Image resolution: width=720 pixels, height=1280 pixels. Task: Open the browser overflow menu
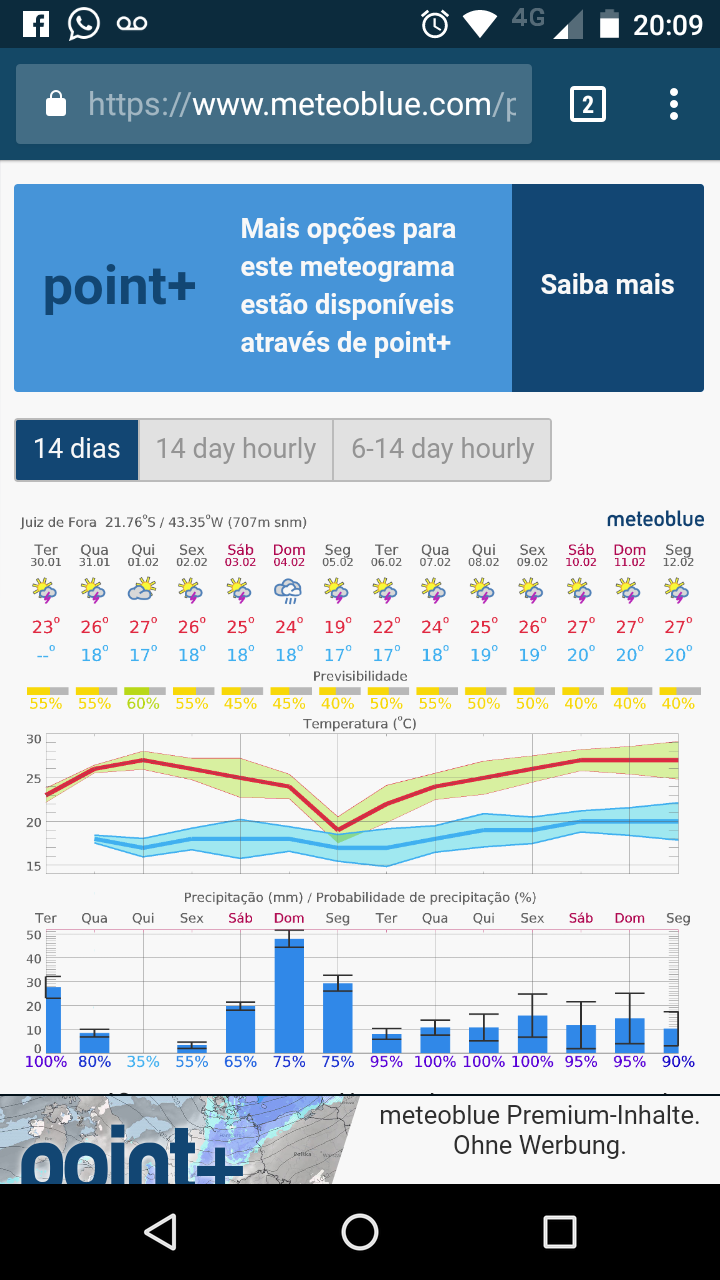[x=674, y=104]
